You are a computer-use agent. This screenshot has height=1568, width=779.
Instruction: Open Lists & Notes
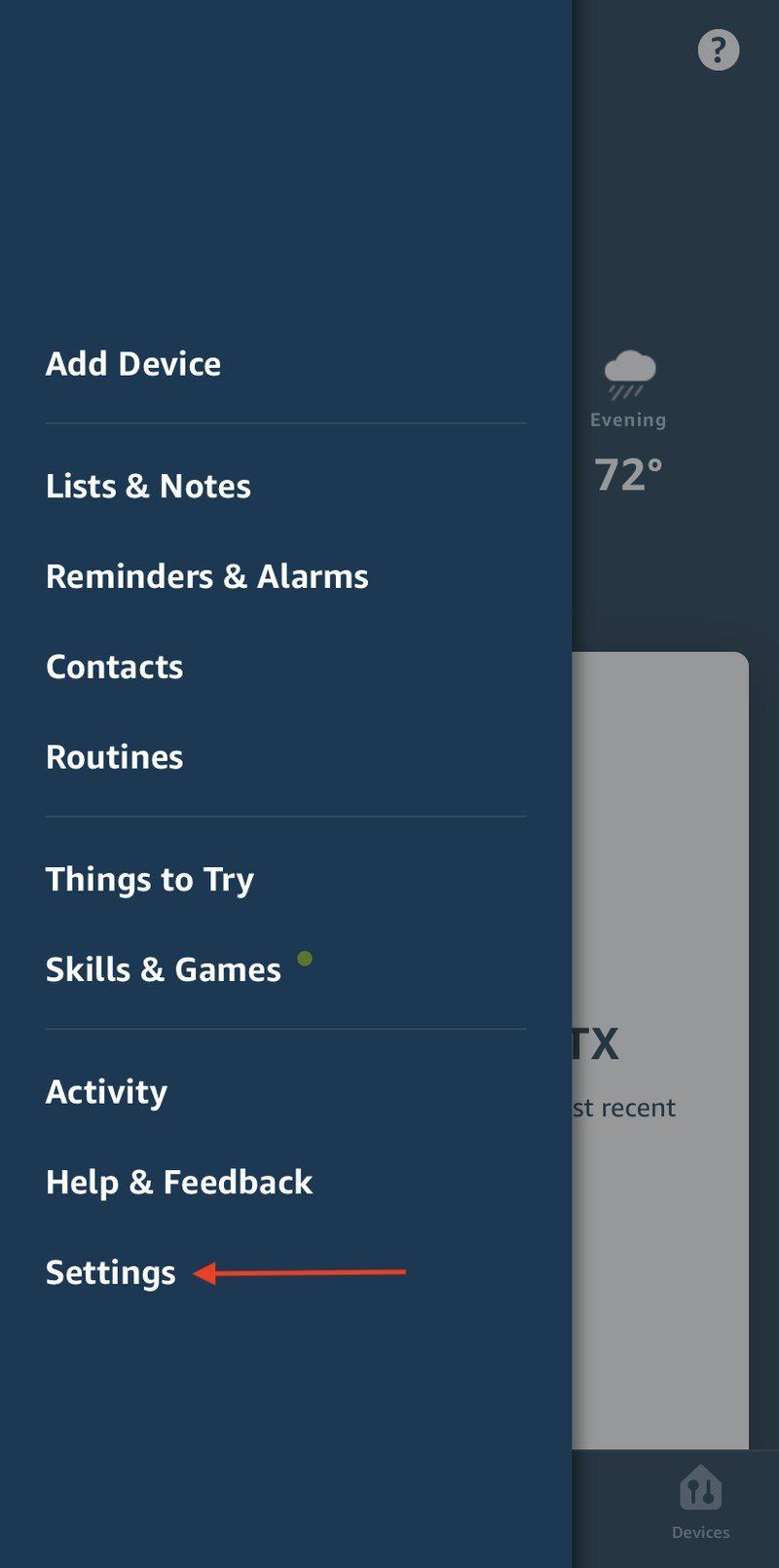point(147,486)
